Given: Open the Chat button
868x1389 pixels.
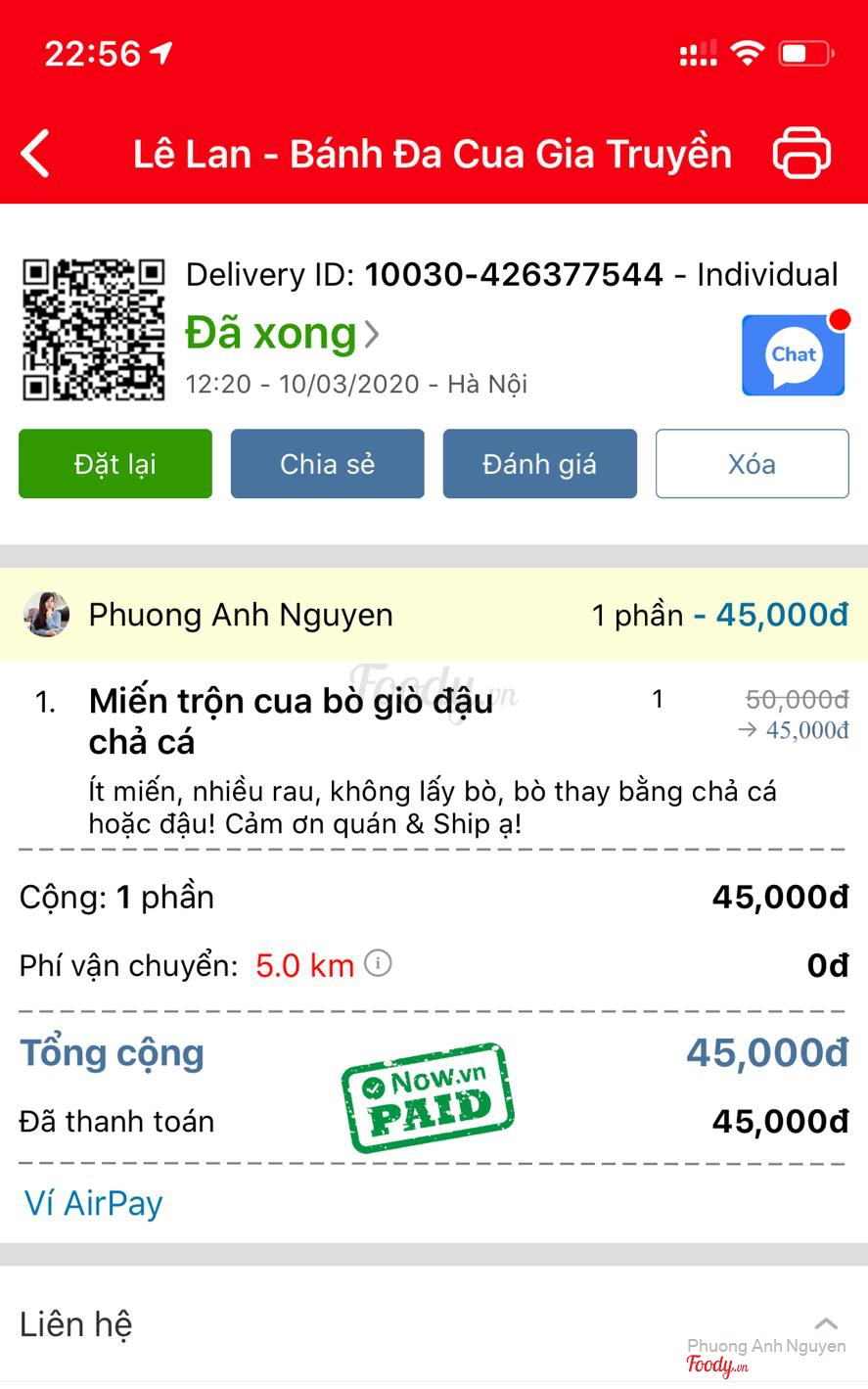Looking at the screenshot, I should (x=793, y=355).
